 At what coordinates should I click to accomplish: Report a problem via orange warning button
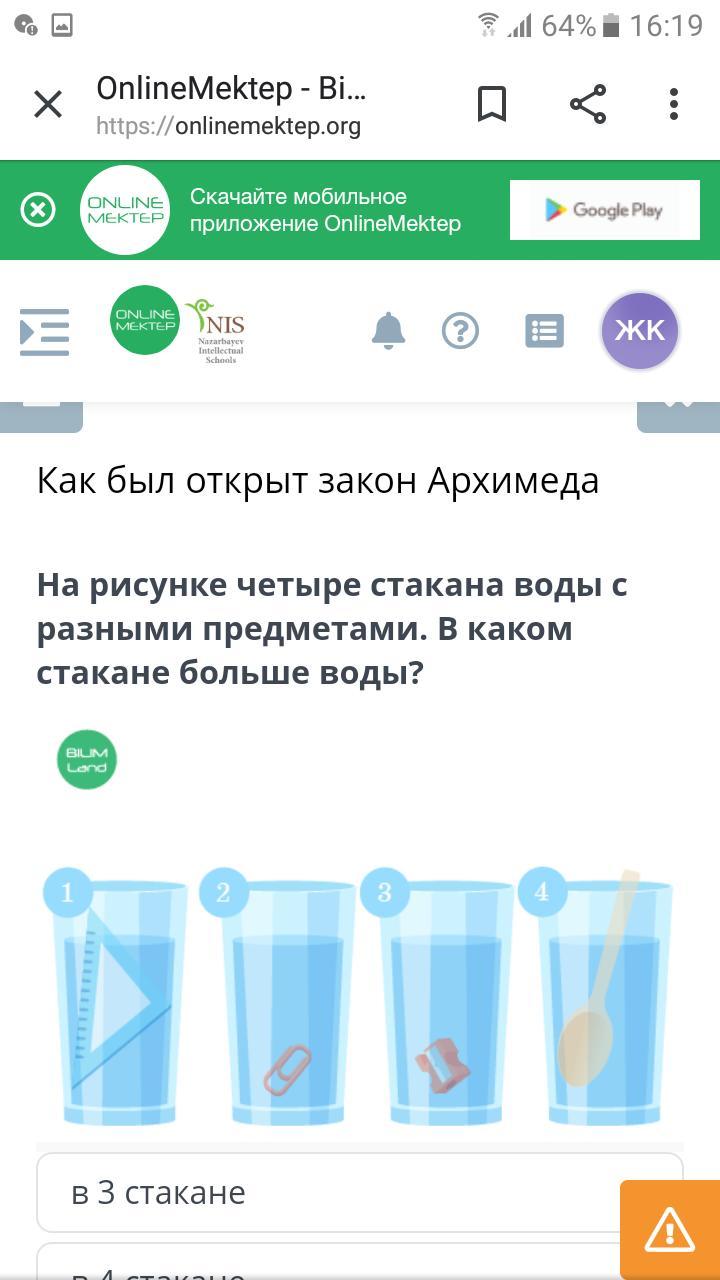(x=669, y=1229)
